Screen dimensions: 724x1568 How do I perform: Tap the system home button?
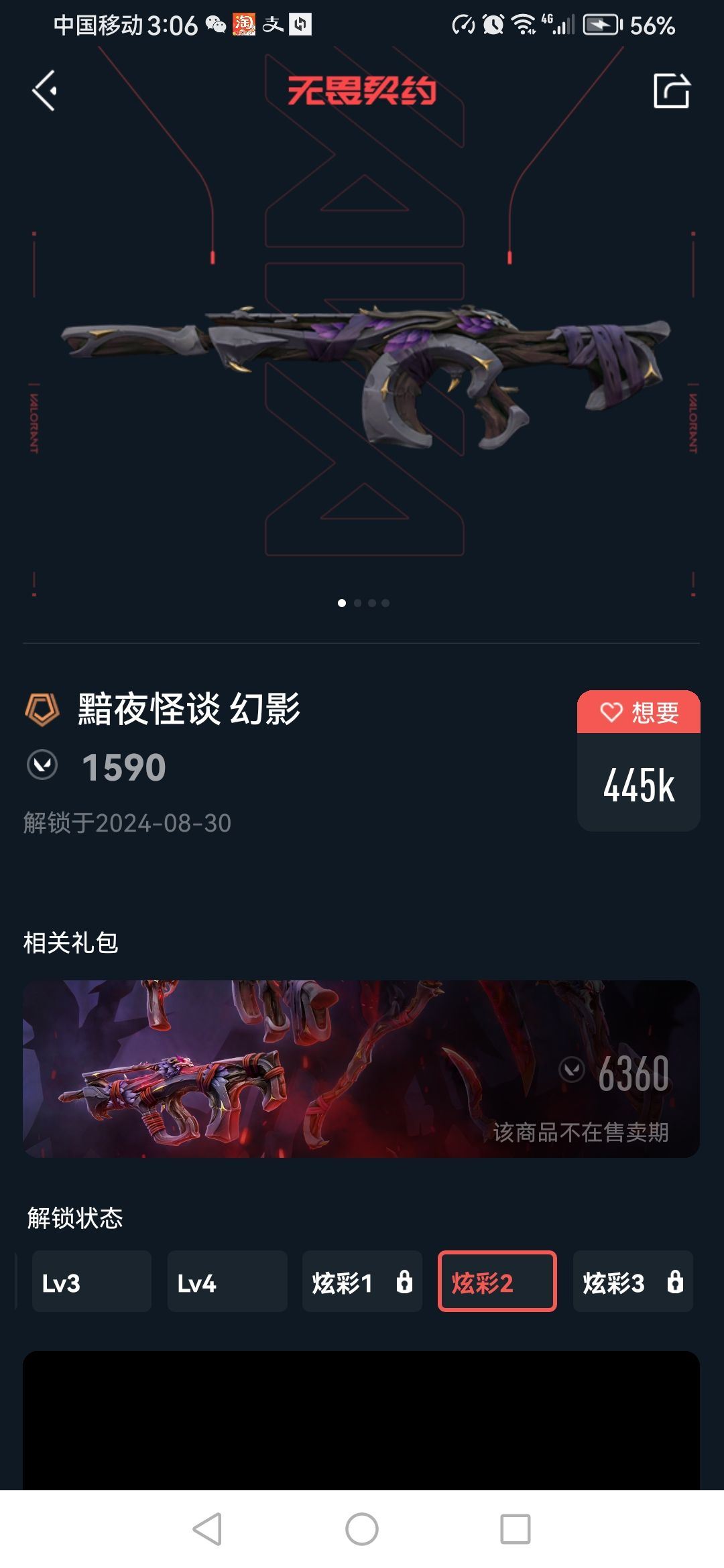tap(362, 1529)
